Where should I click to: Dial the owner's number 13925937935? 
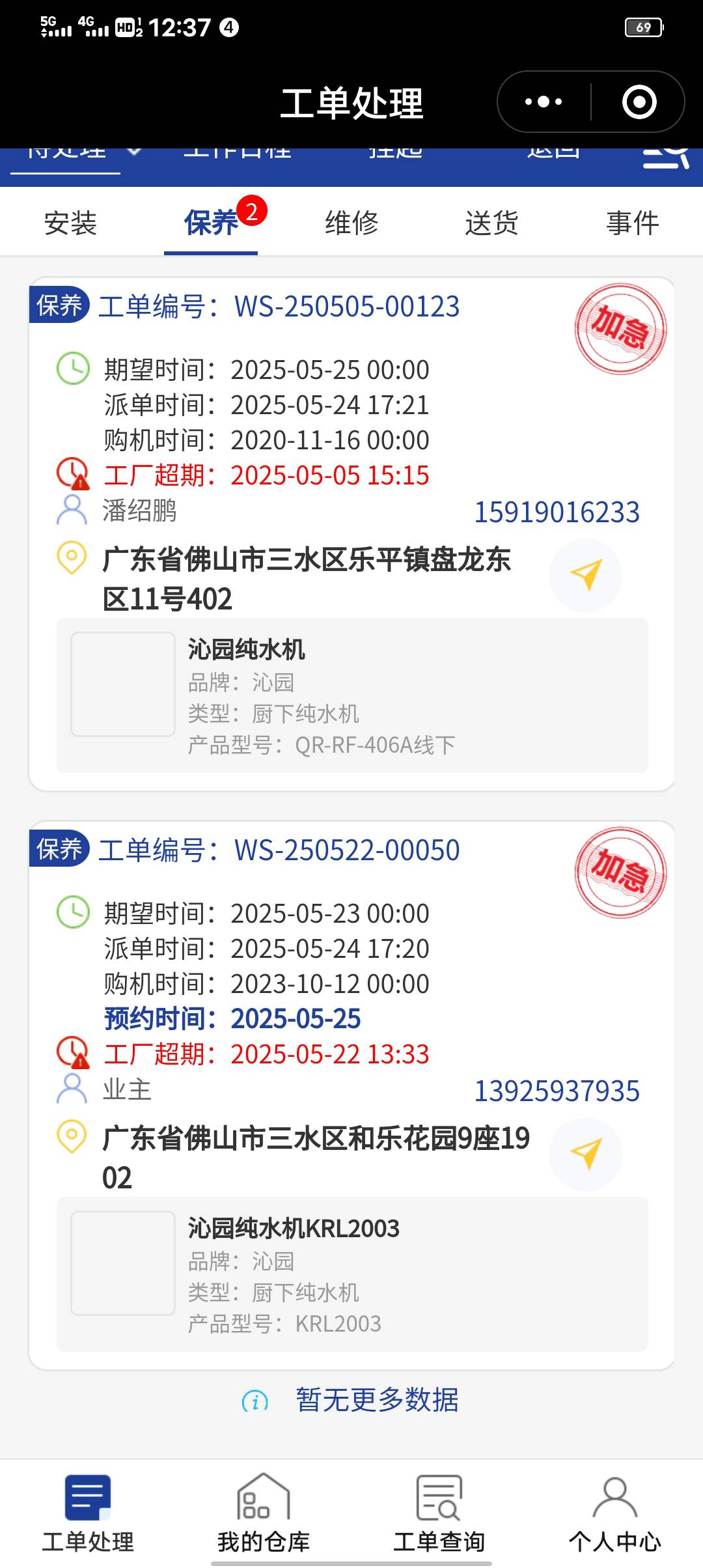tap(557, 1091)
